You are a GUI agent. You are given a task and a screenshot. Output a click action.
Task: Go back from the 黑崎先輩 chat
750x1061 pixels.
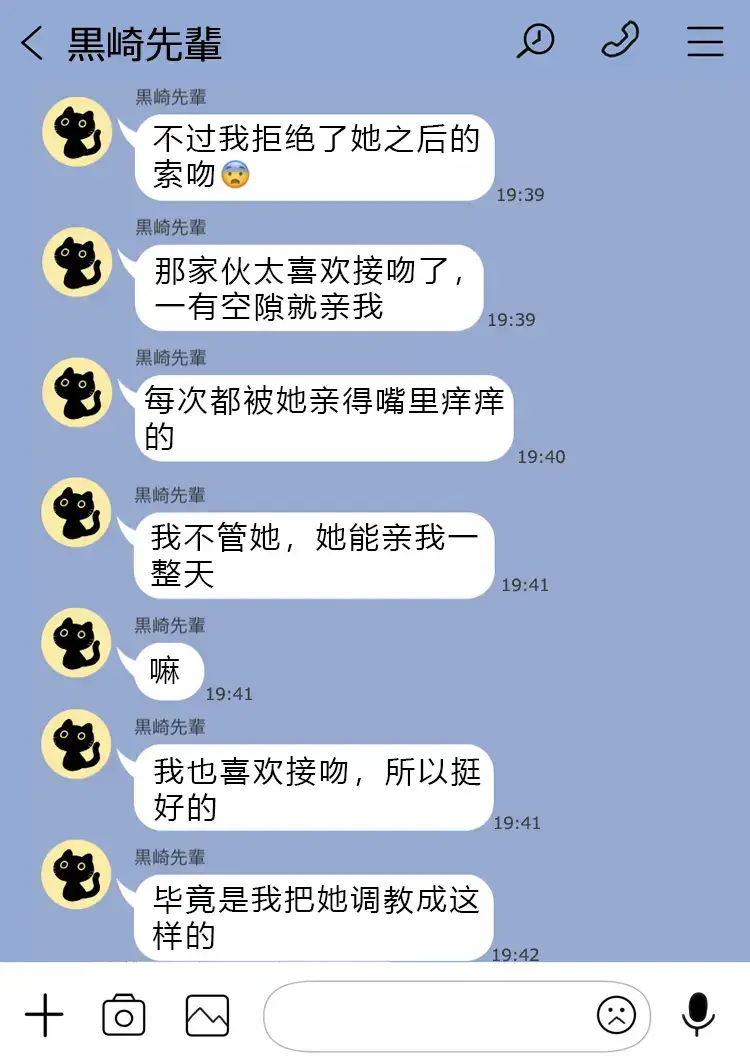click(32, 44)
